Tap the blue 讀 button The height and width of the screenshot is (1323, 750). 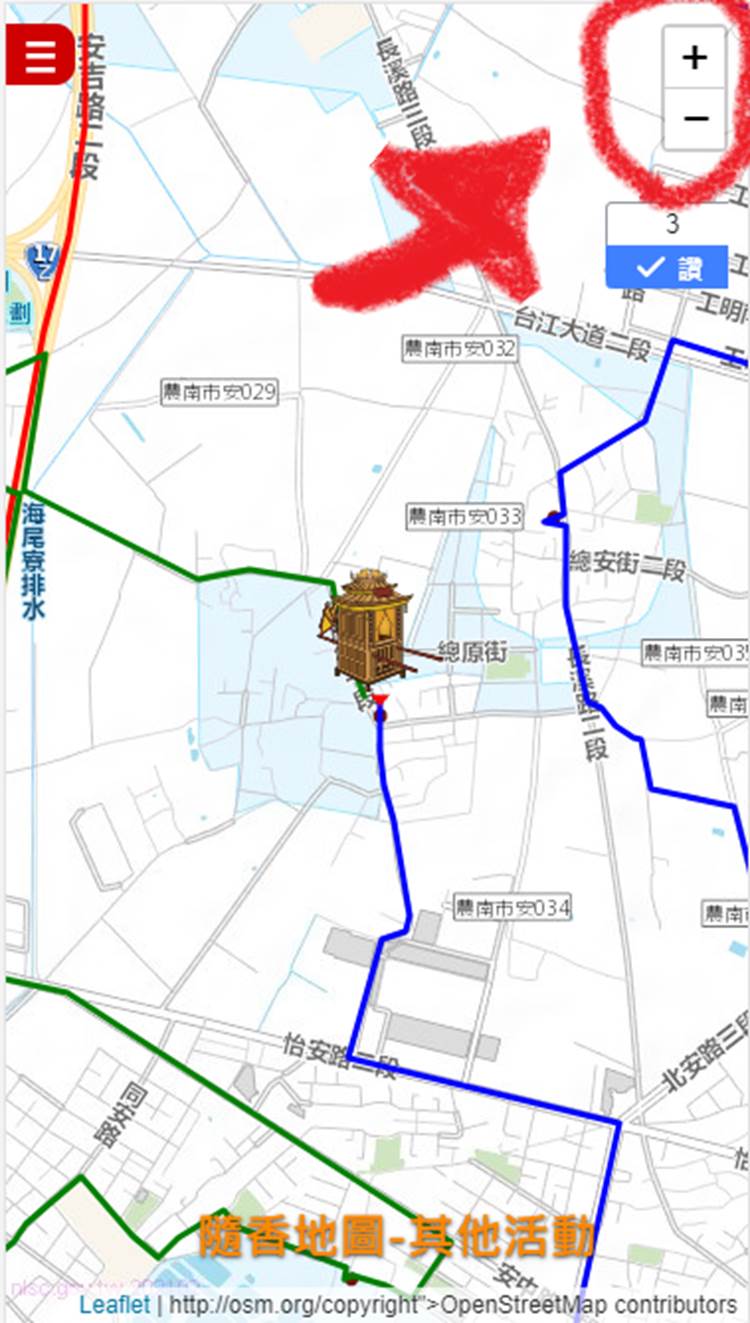click(667, 268)
